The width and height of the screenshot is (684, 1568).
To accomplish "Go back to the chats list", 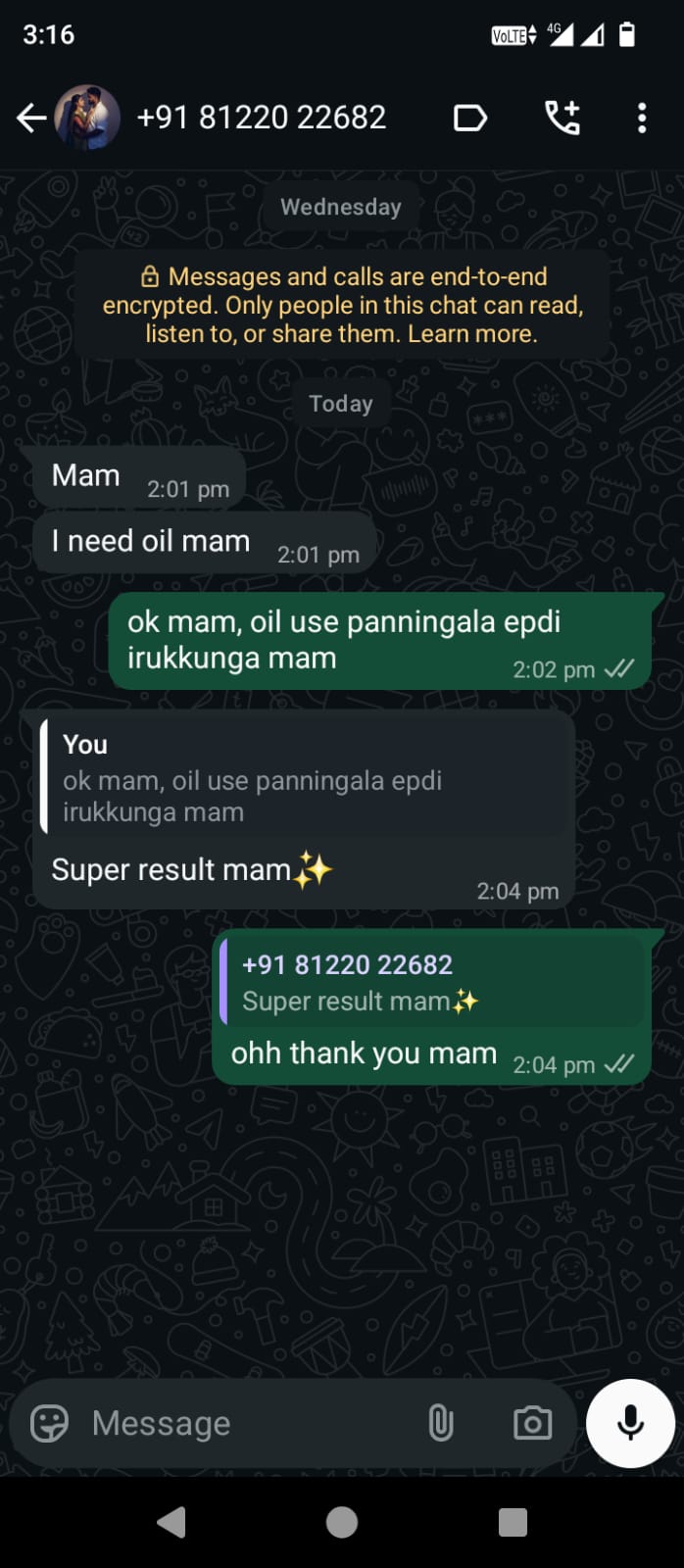I will [x=30, y=119].
